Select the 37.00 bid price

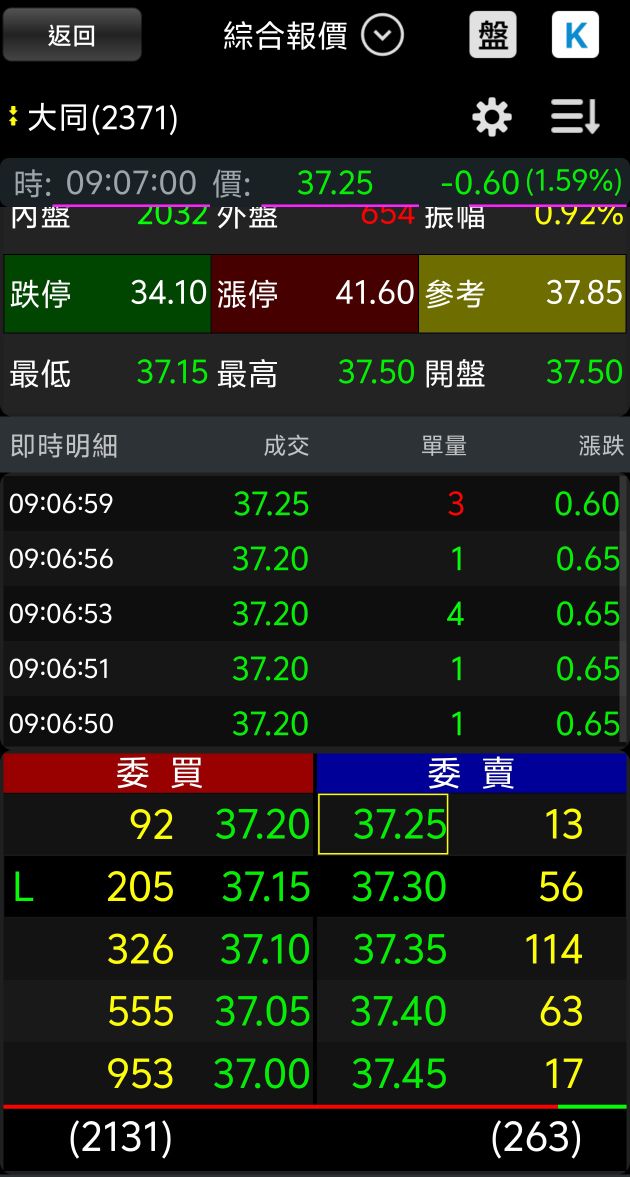pos(262,1074)
